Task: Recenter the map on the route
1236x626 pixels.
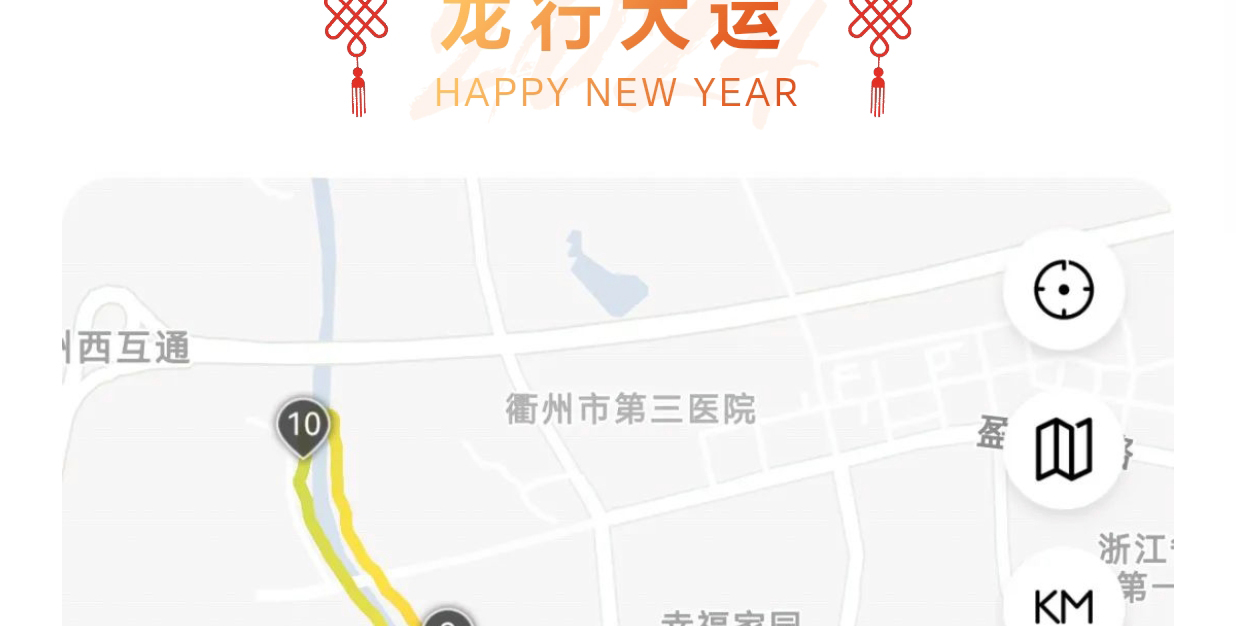Action: coord(1063,290)
